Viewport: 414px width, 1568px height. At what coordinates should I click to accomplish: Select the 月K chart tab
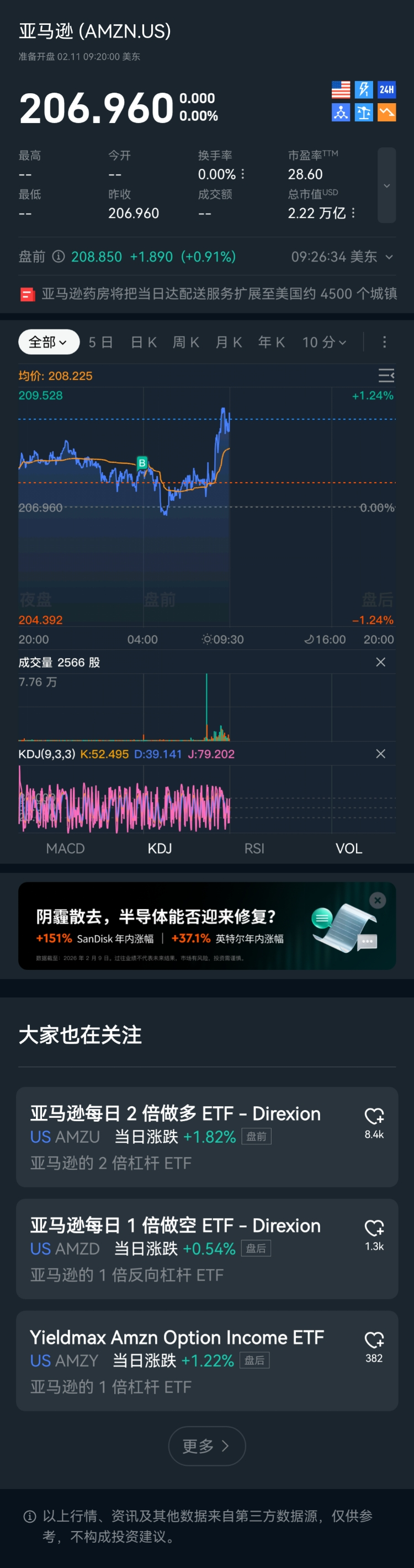(229, 342)
